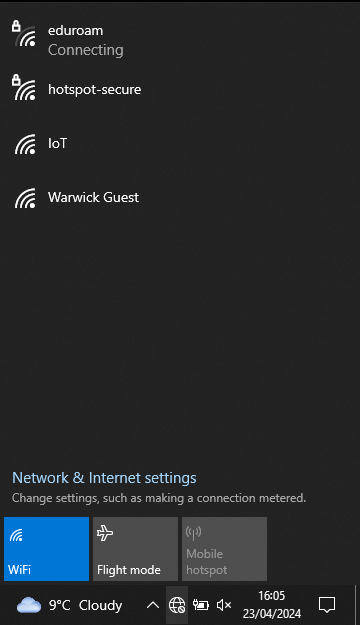
Task: Open the weather widget showing 9°C Cloudy
Action: point(69,605)
